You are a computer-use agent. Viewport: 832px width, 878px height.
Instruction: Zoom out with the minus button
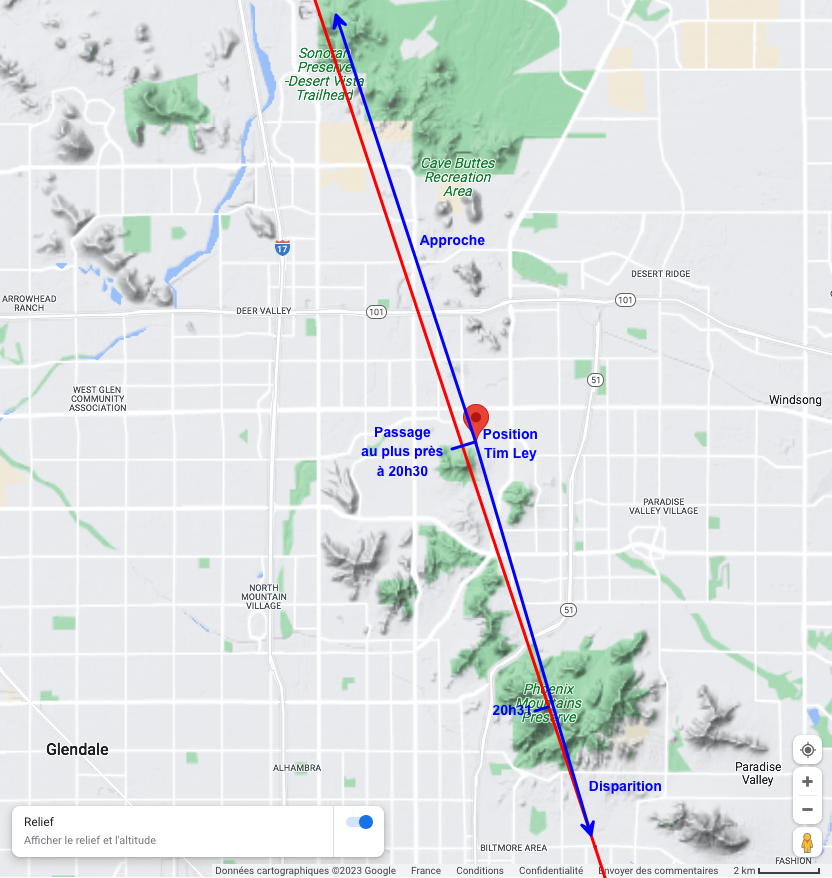pyautogui.click(x=808, y=809)
